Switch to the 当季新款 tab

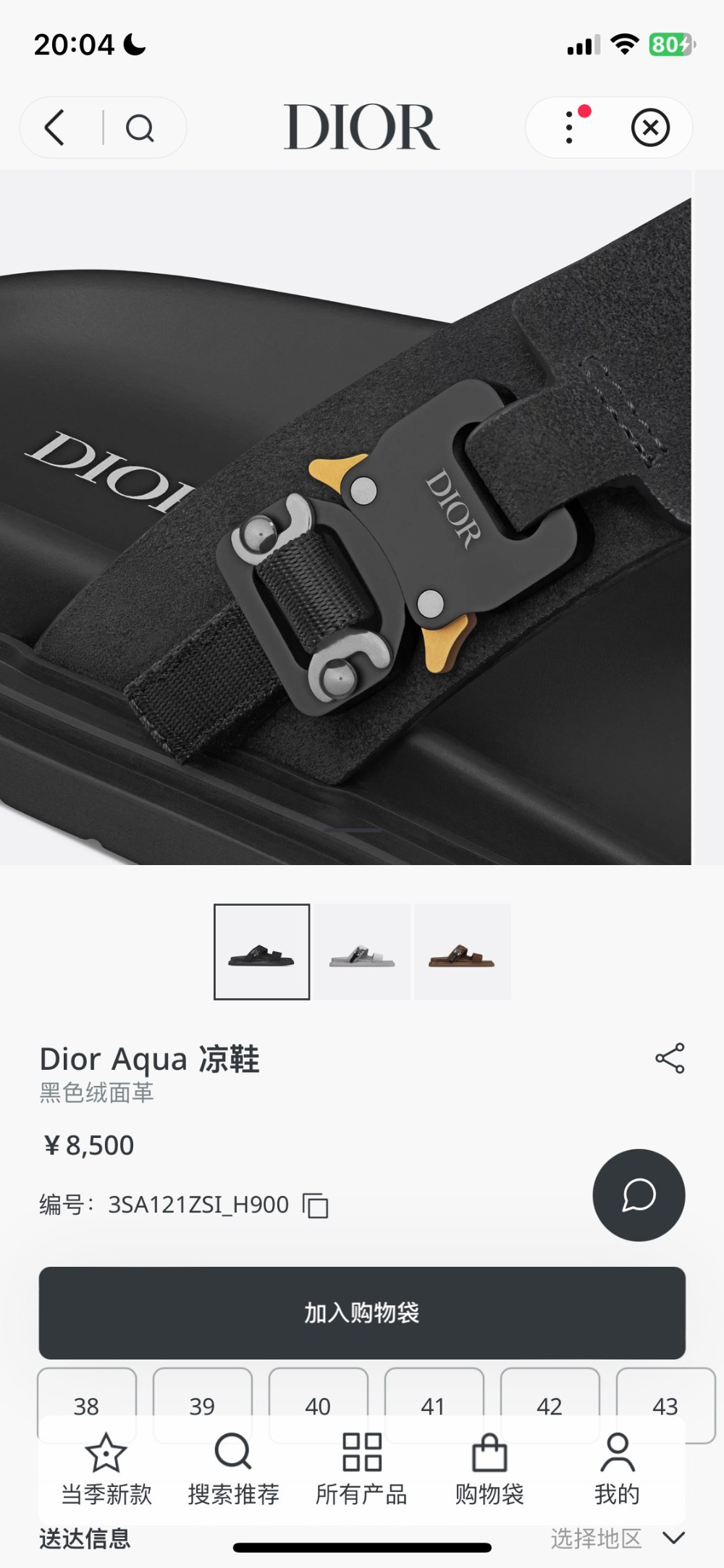106,1470
